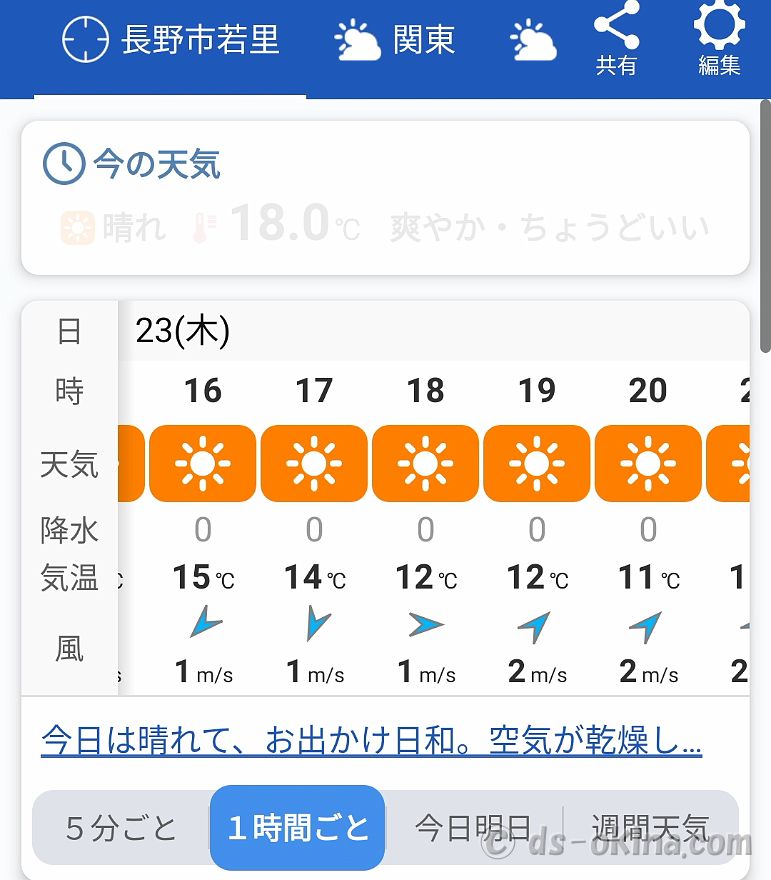Image resolution: width=771 pixels, height=880 pixels.
Task: Select the 5分ごと forecast view
Action: click(x=121, y=828)
